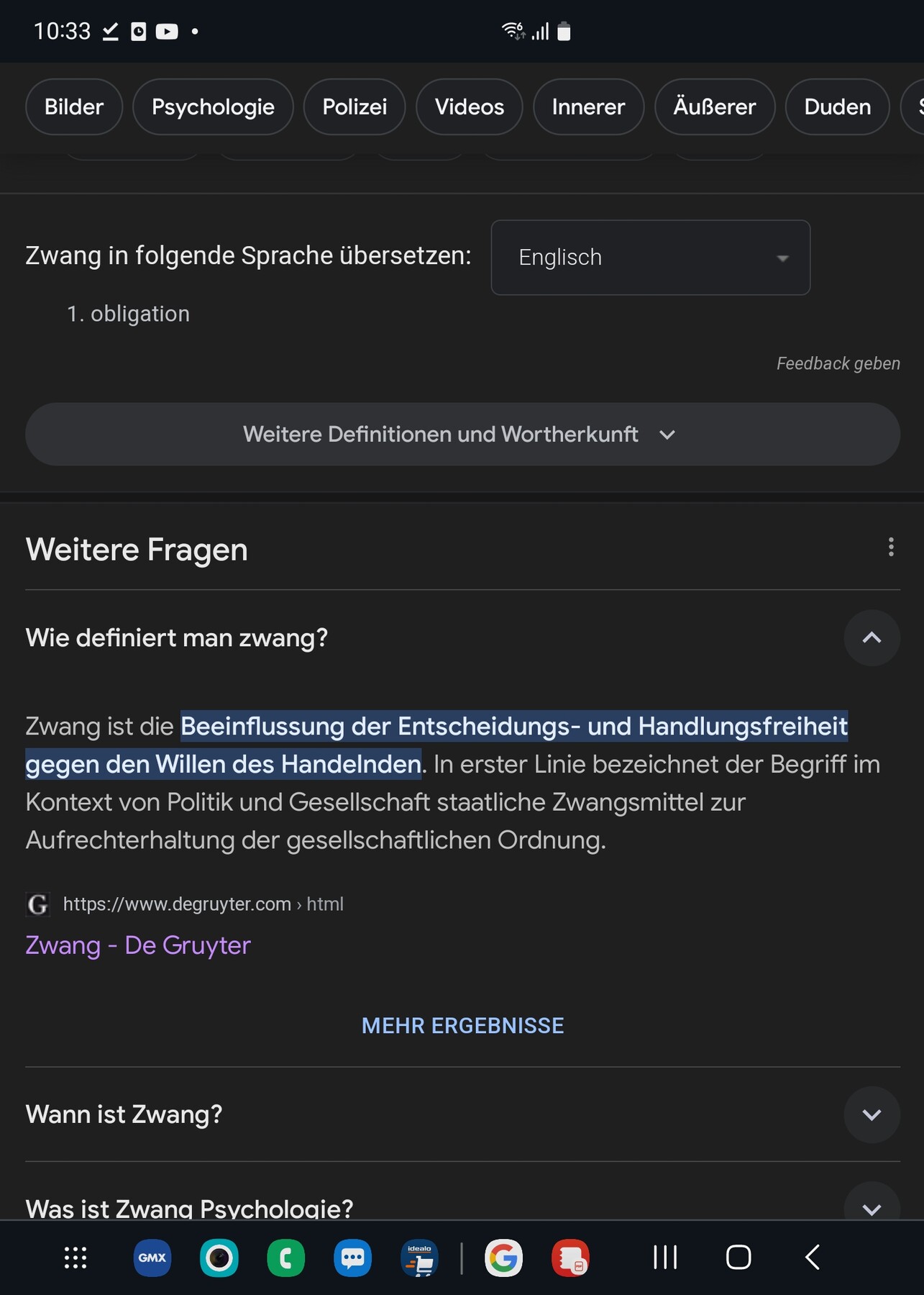The height and width of the screenshot is (1295, 924).
Task: Switch to the Psychologie chip
Action: [213, 106]
